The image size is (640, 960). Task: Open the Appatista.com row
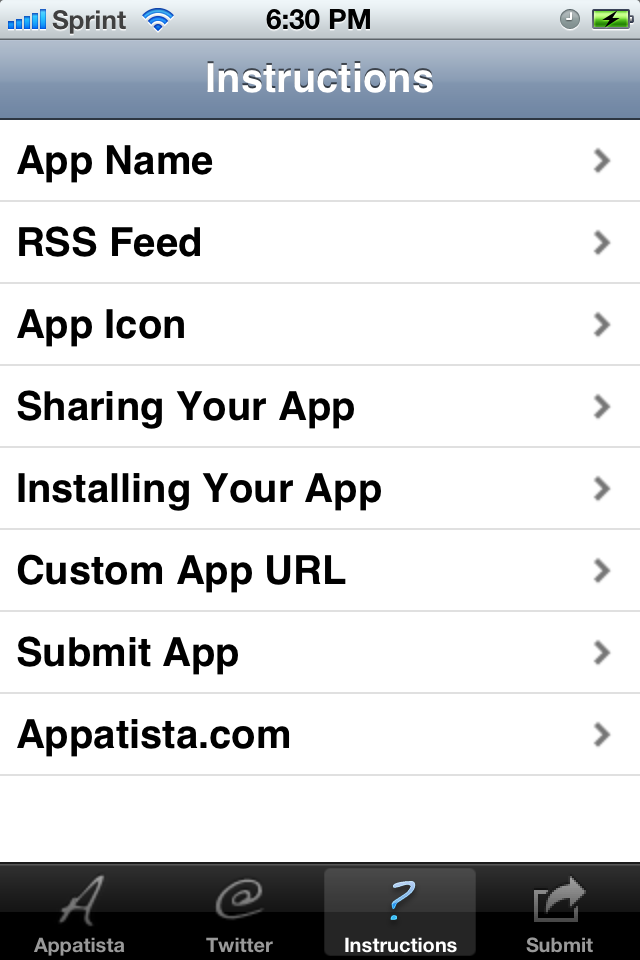pyautogui.click(x=320, y=735)
